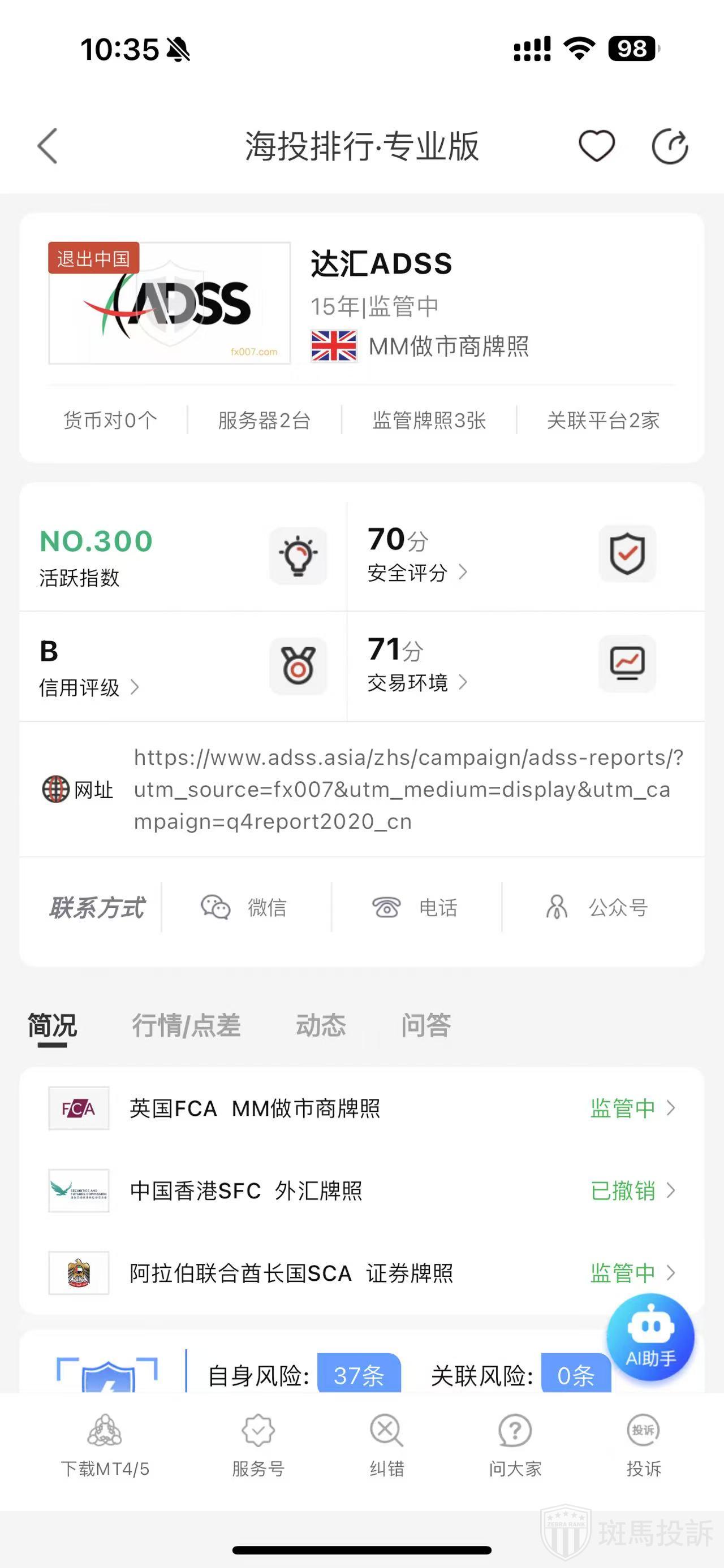Open the 交易环境 score details
This screenshot has height=1568, width=724.
pyautogui.click(x=417, y=682)
